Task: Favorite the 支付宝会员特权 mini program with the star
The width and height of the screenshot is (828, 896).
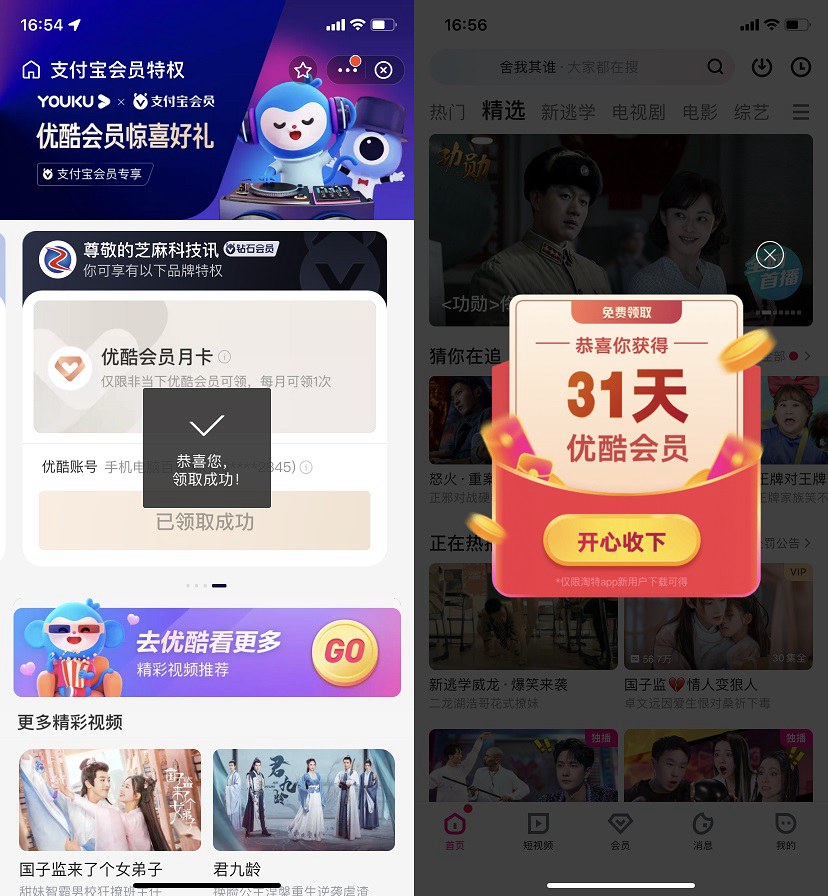Action: click(x=303, y=70)
